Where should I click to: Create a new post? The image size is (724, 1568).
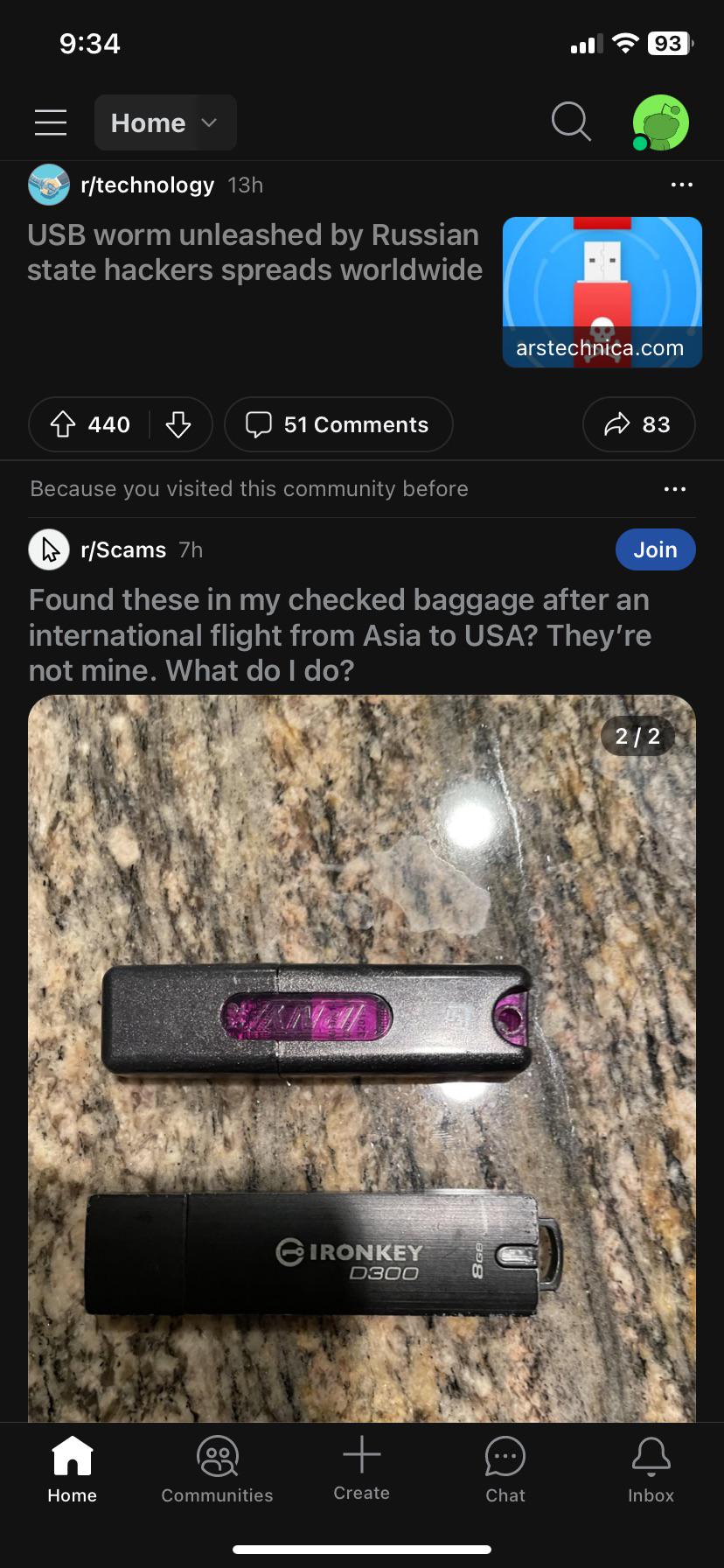pos(361,1468)
